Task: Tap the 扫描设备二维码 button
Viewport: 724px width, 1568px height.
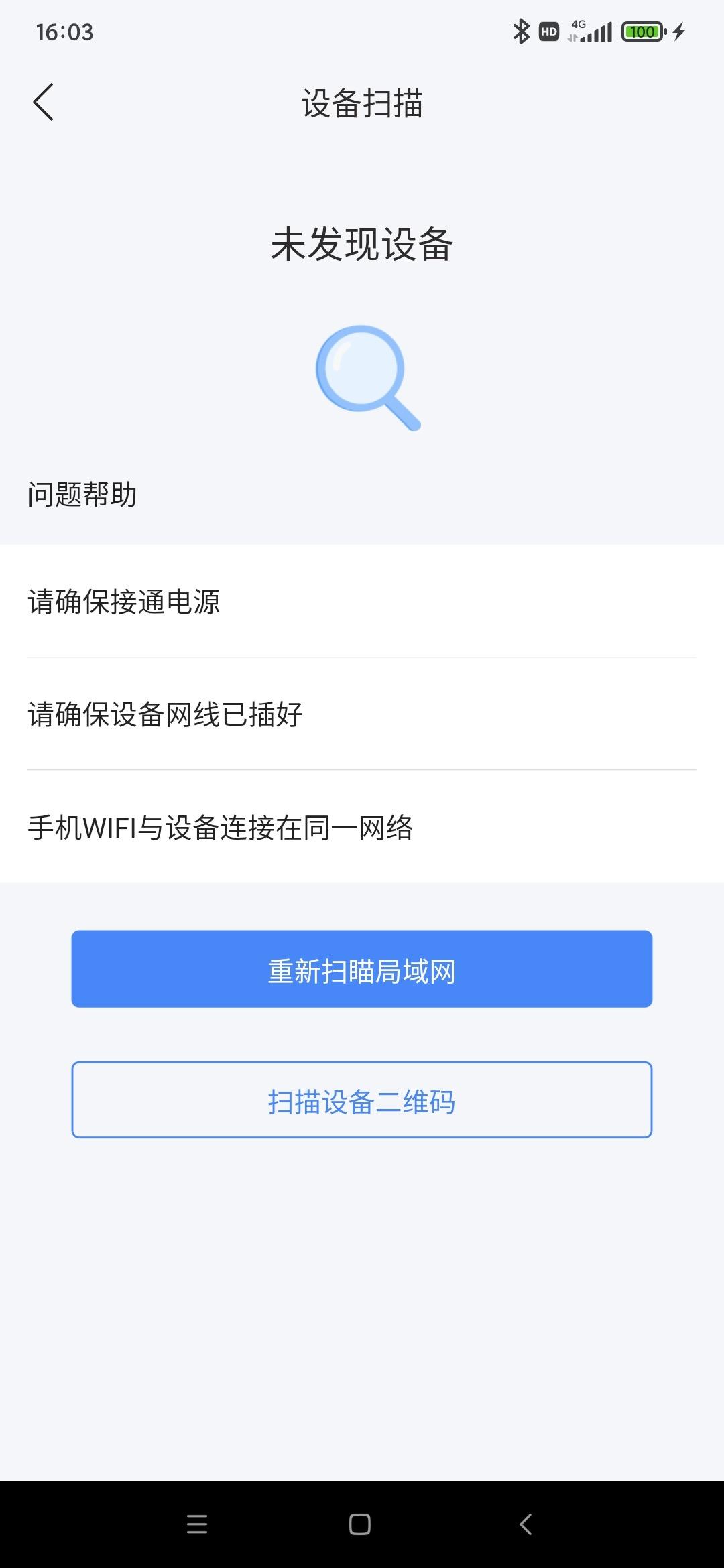Action: coord(362,1100)
